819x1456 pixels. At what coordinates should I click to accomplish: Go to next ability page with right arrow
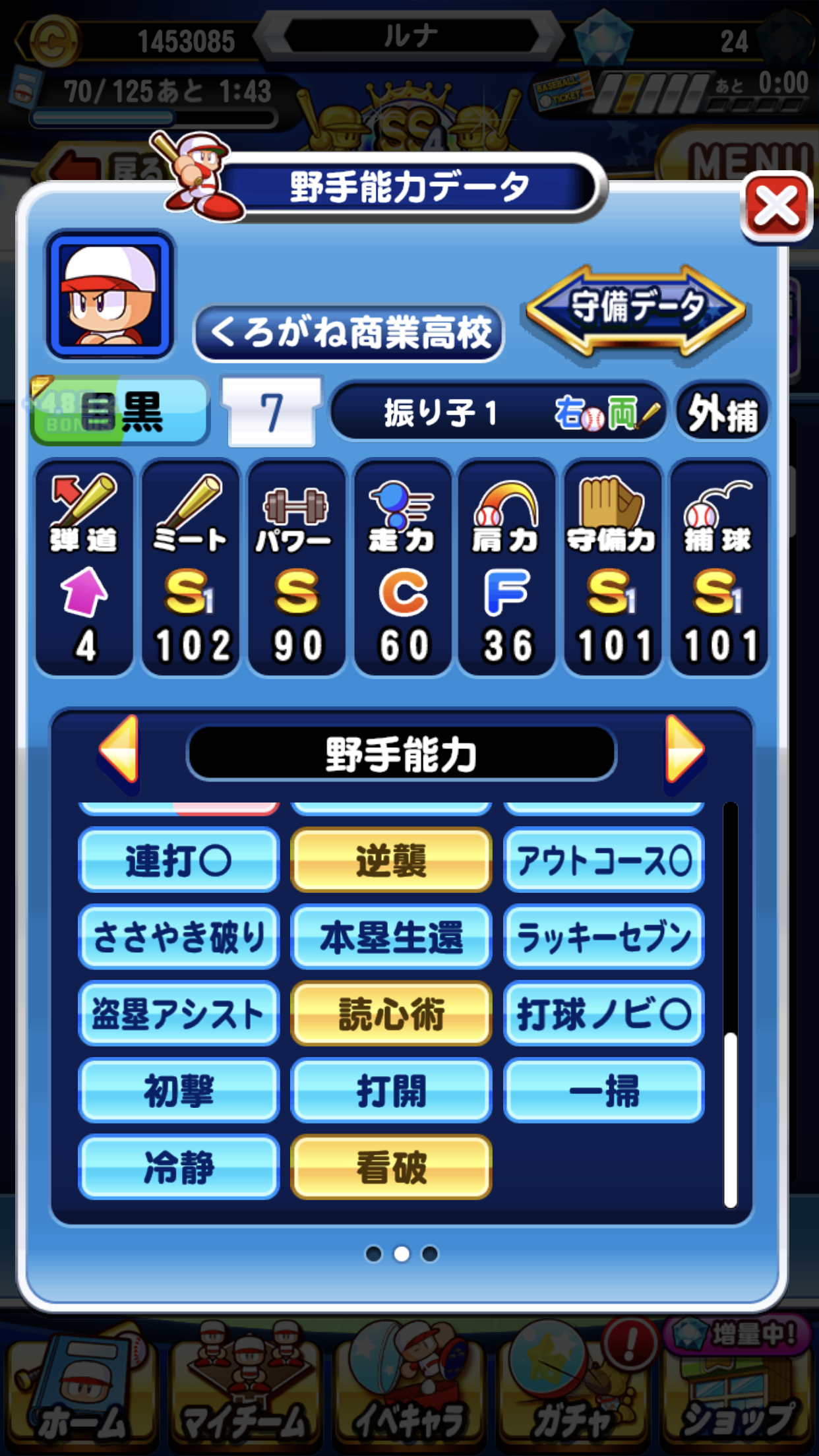click(x=684, y=750)
